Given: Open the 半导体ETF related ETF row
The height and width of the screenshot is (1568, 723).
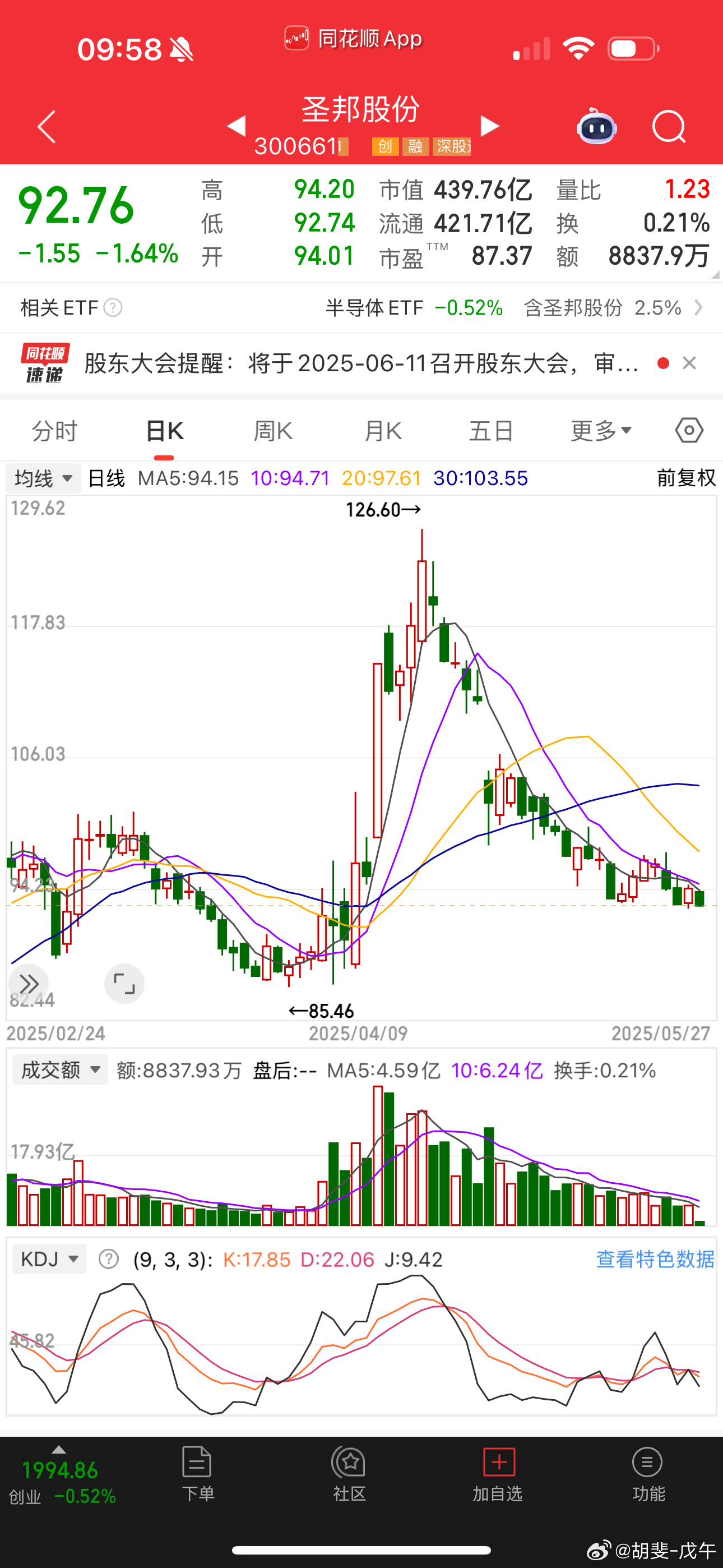Looking at the screenshot, I should (x=361, y=308).
